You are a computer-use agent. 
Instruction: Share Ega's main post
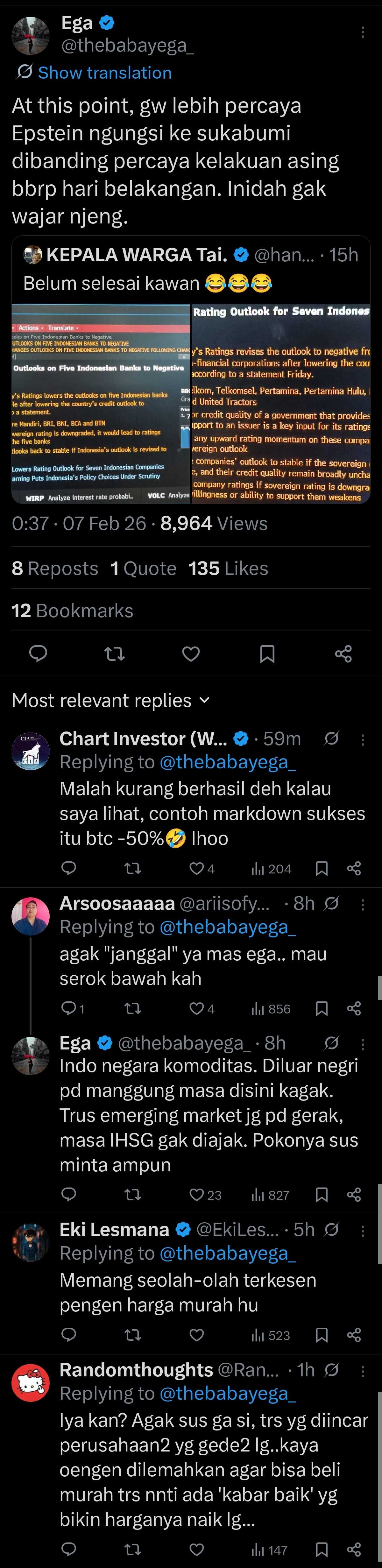343,654
